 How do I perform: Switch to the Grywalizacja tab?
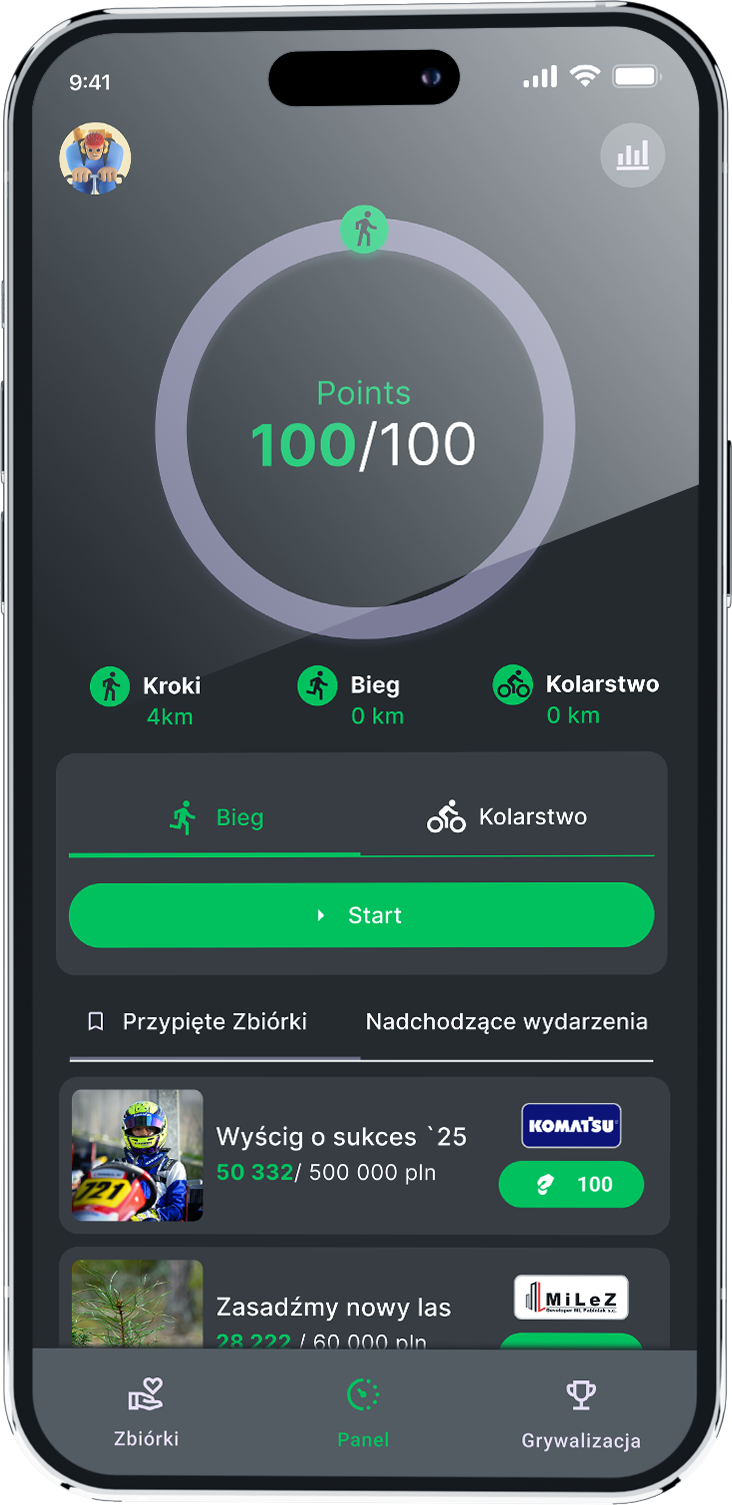click(x=581, y=1414)
